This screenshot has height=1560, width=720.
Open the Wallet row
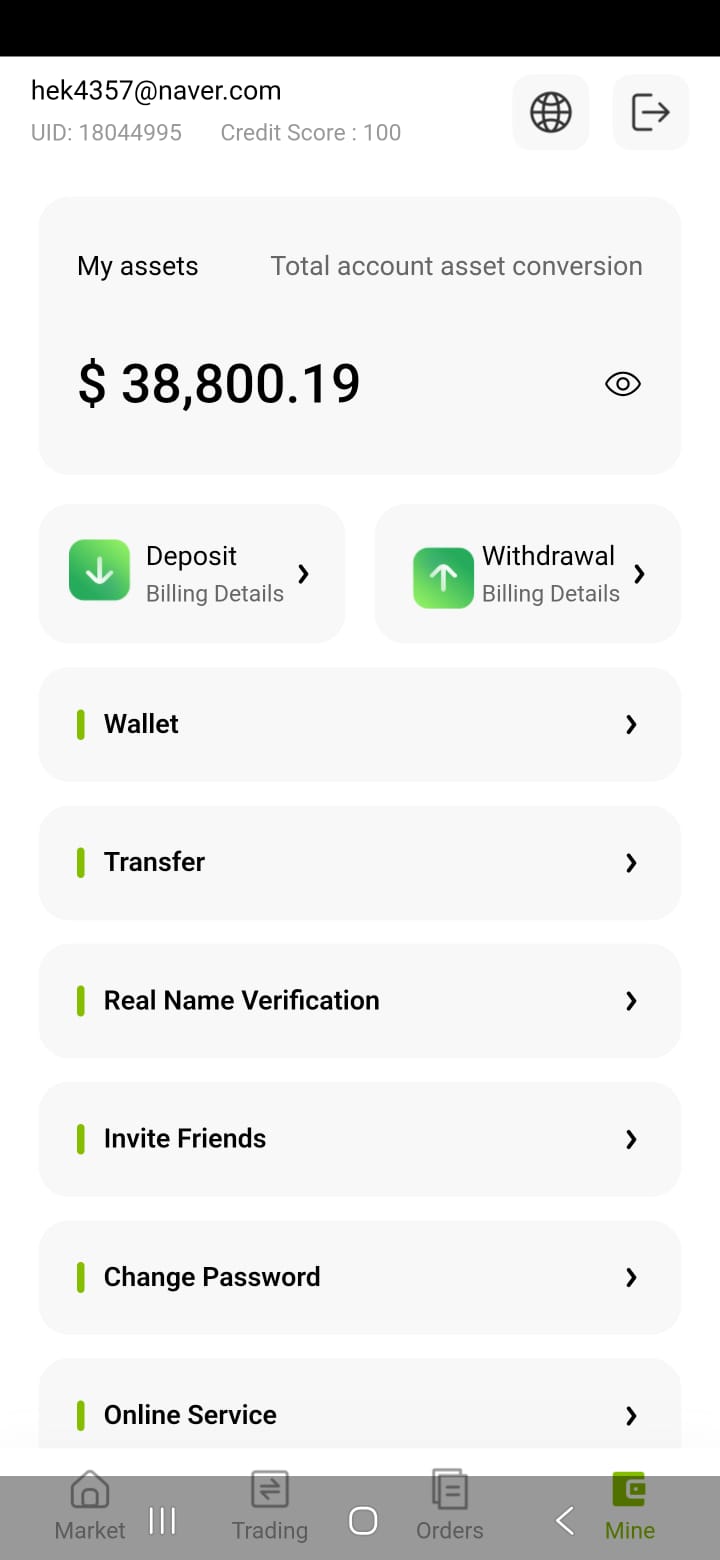click(360, 724)
